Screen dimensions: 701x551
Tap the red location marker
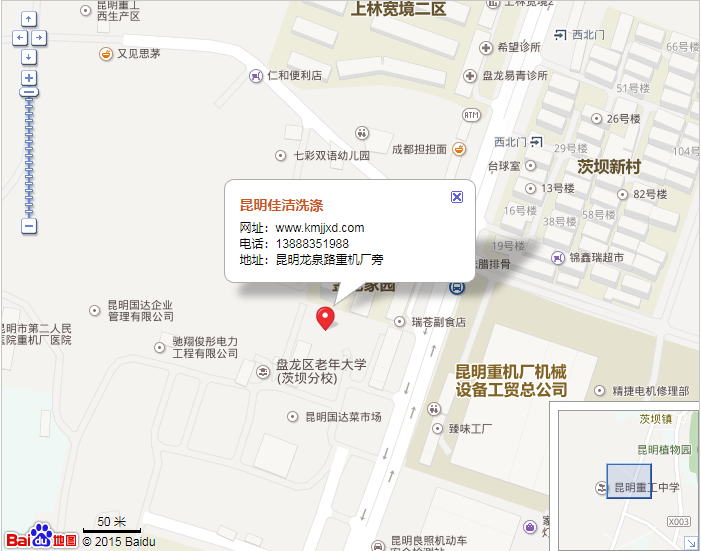[325, 318]
